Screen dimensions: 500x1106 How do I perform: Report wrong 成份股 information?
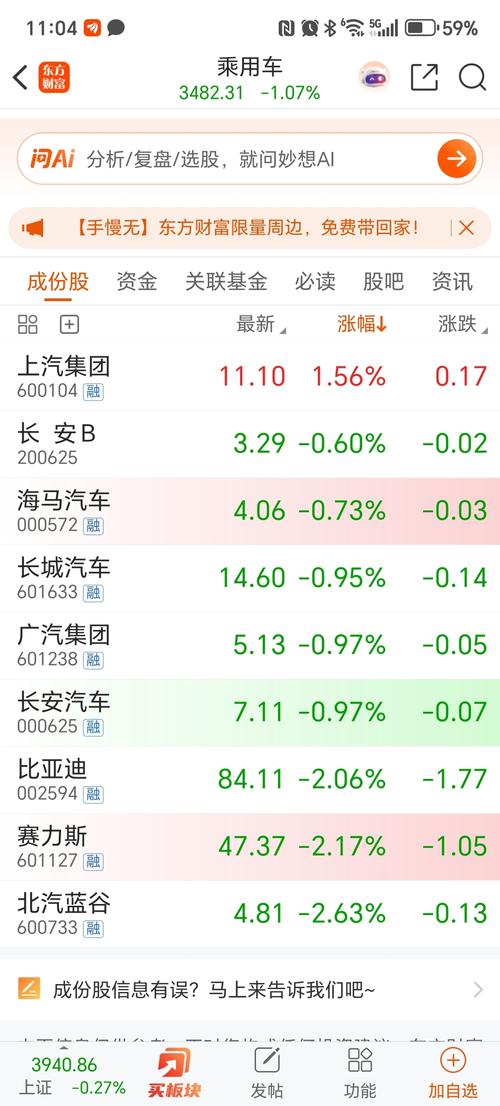[250, 990]
